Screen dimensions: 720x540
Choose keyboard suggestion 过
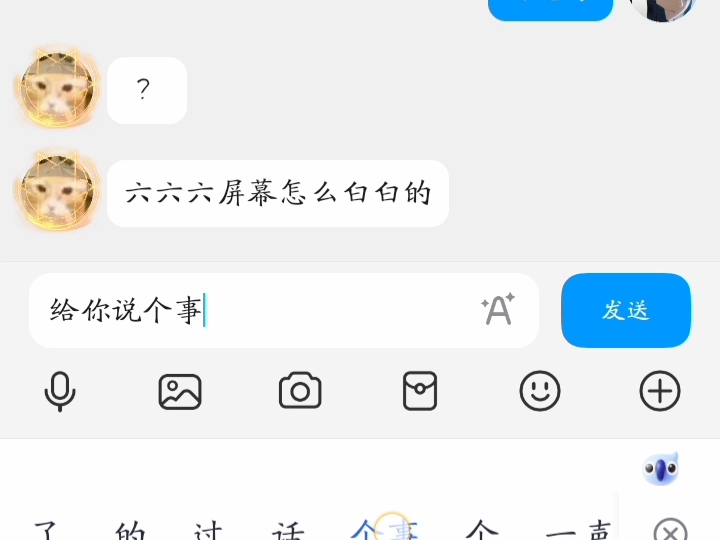(208, 531)
